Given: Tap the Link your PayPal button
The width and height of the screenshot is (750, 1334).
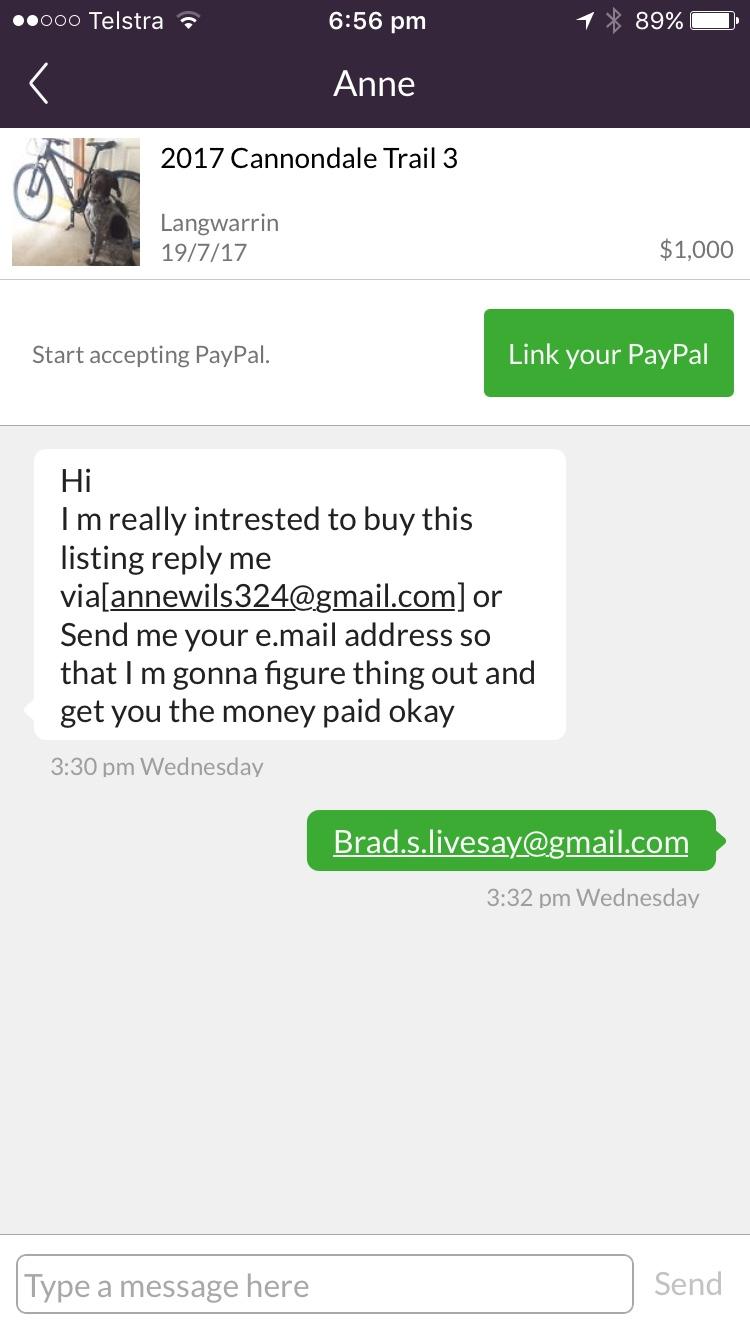Looking at the screenshot, I should (x=608, y=354).
